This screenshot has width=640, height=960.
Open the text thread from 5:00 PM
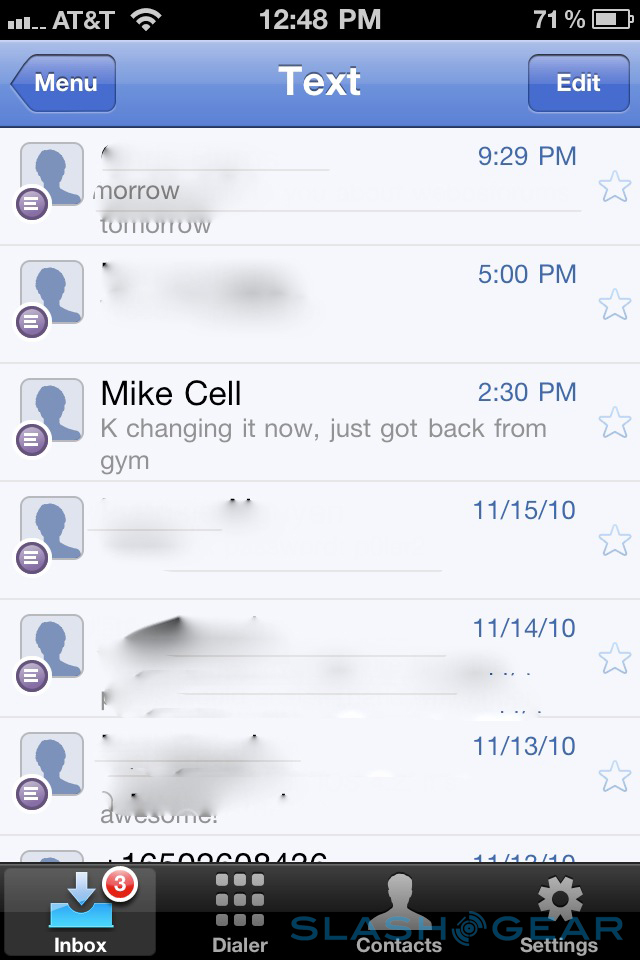(320, 304)
